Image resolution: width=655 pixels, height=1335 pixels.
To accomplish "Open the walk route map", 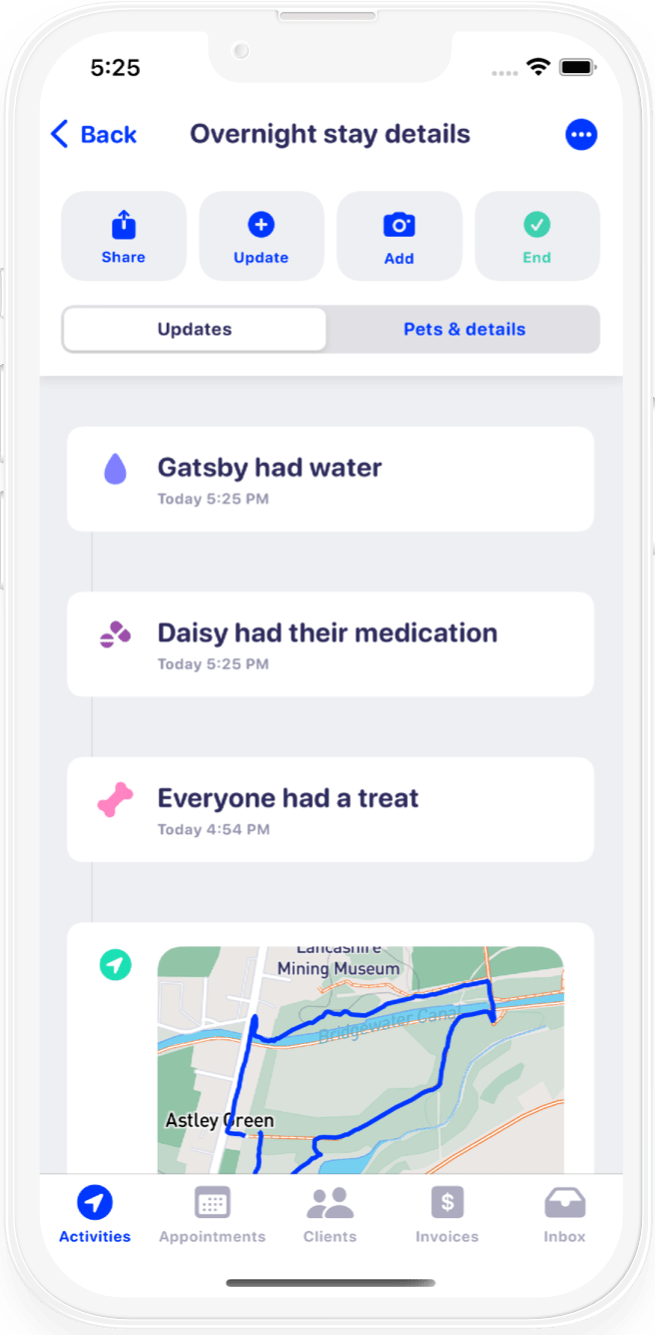I will coord(360,1060).
